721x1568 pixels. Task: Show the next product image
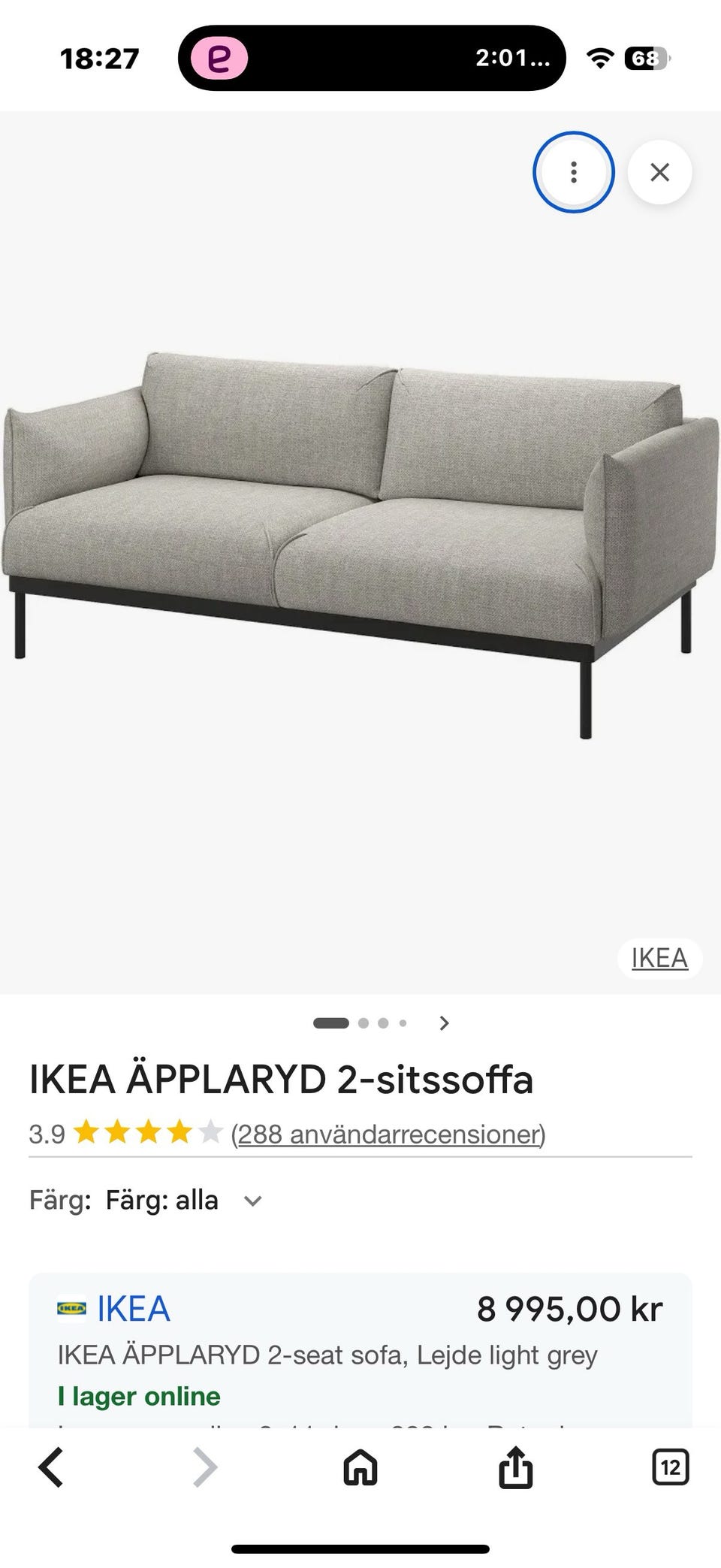(x=444, y=1023)
